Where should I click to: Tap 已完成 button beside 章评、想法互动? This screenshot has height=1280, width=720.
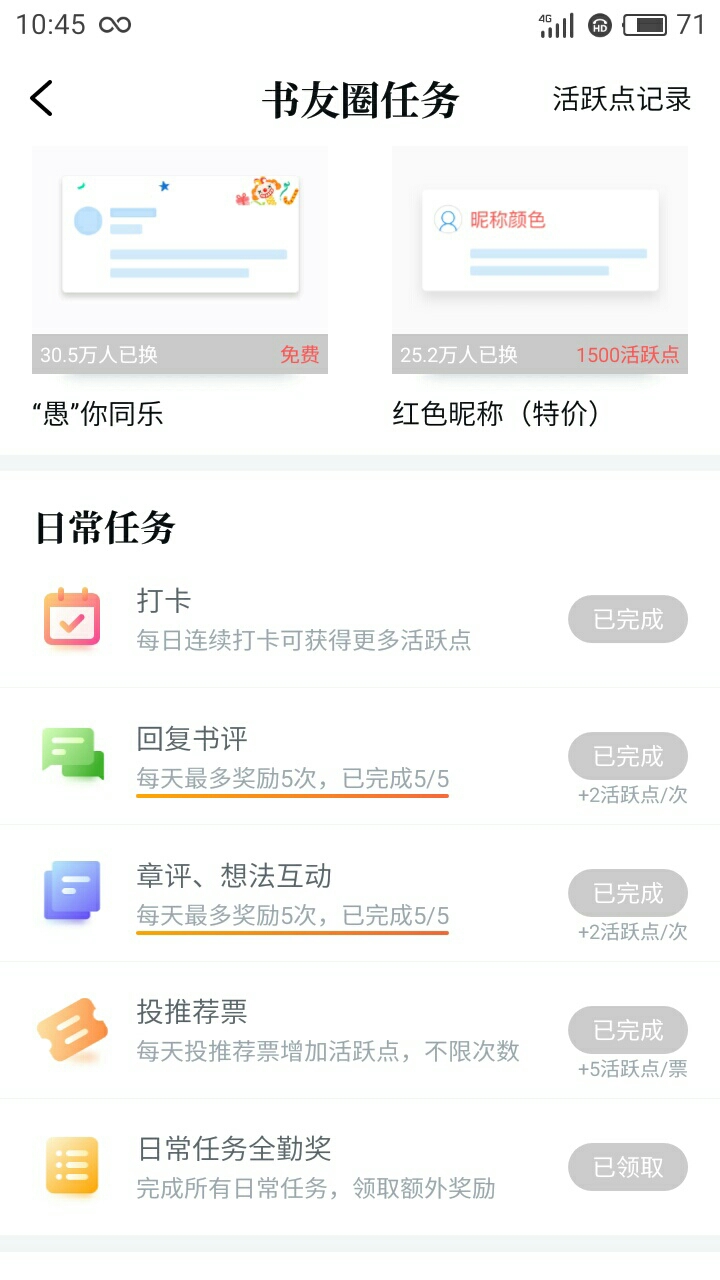[628, 893]
